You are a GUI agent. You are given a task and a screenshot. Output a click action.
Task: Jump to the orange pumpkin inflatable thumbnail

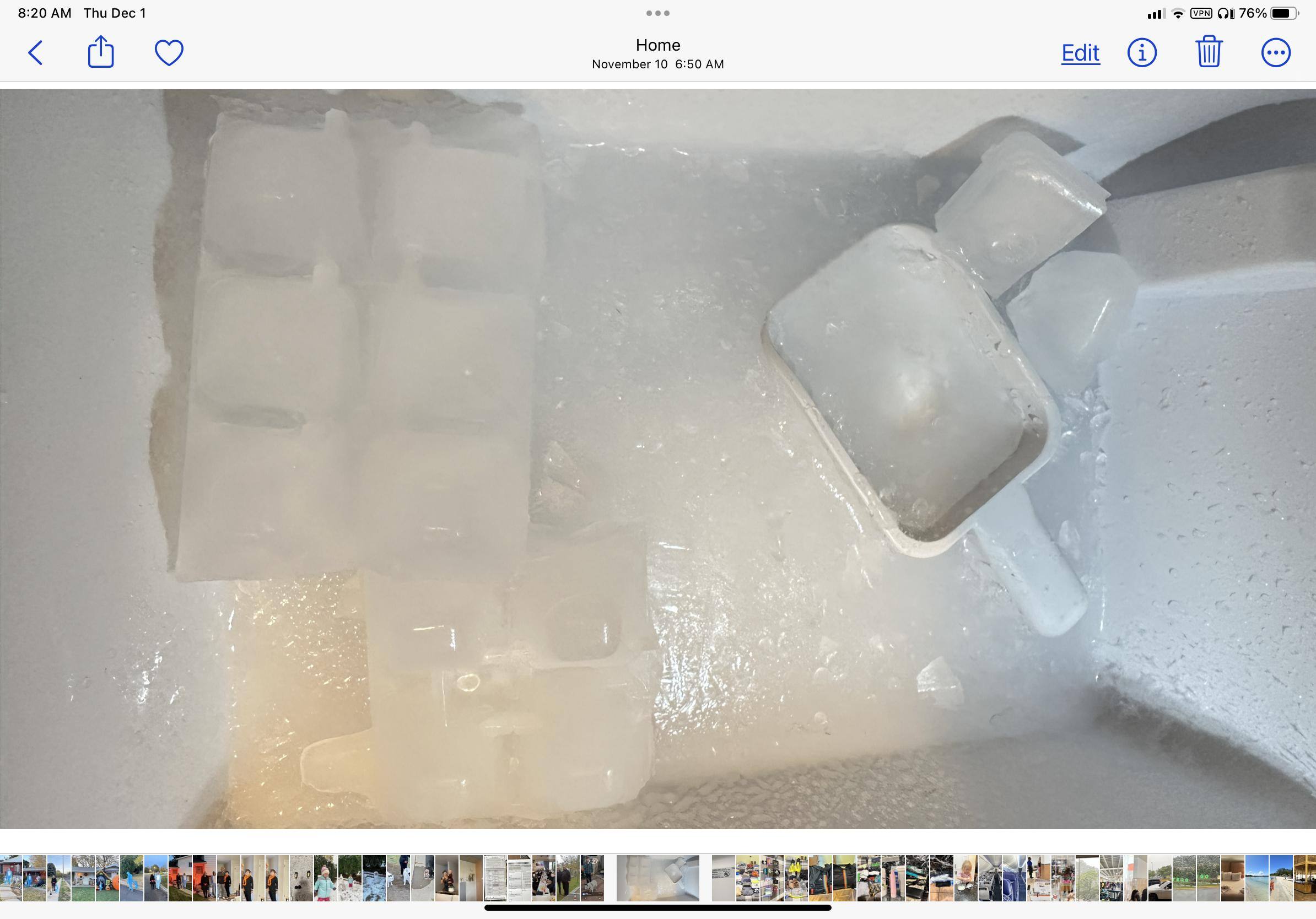(107, 878)
